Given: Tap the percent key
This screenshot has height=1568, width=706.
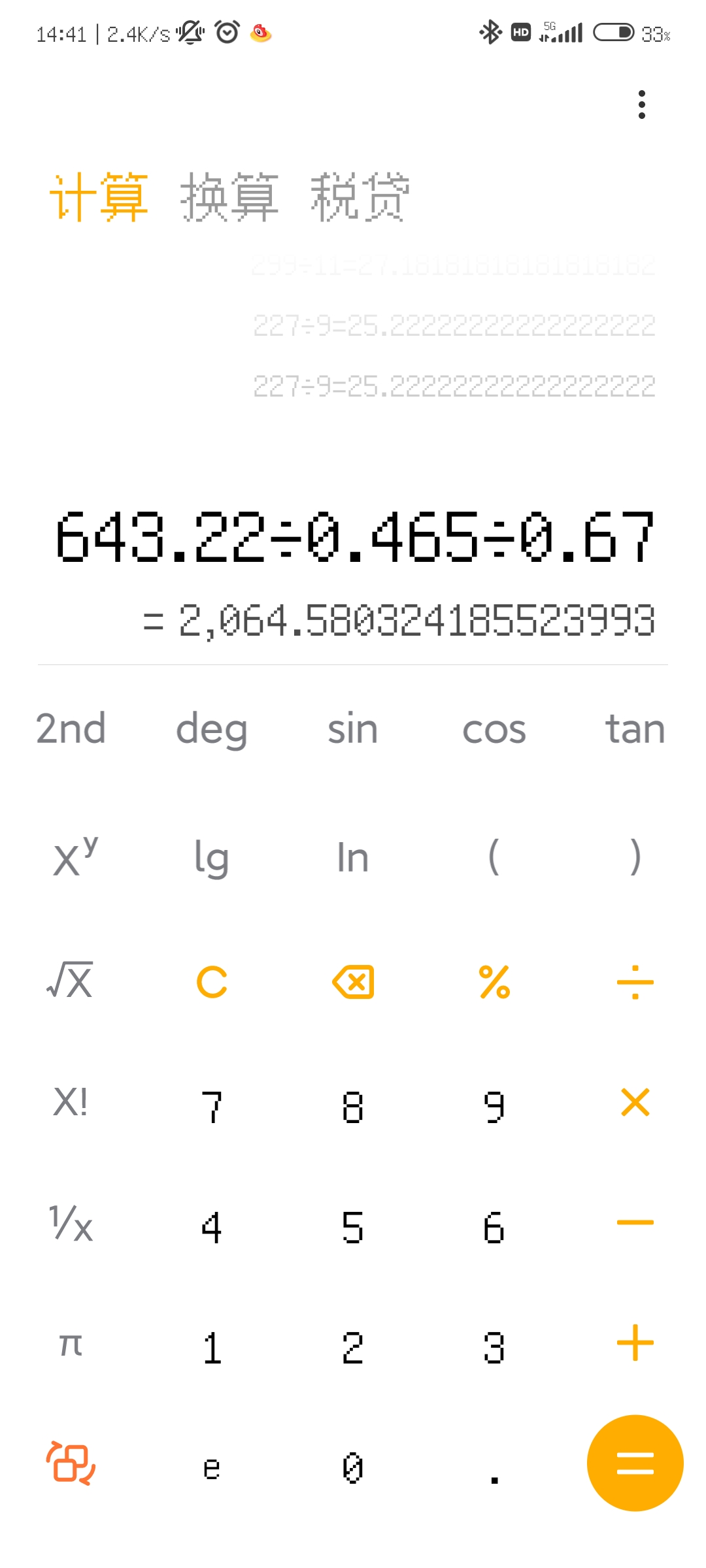Looking at the screenshot, I should (494, 982).
